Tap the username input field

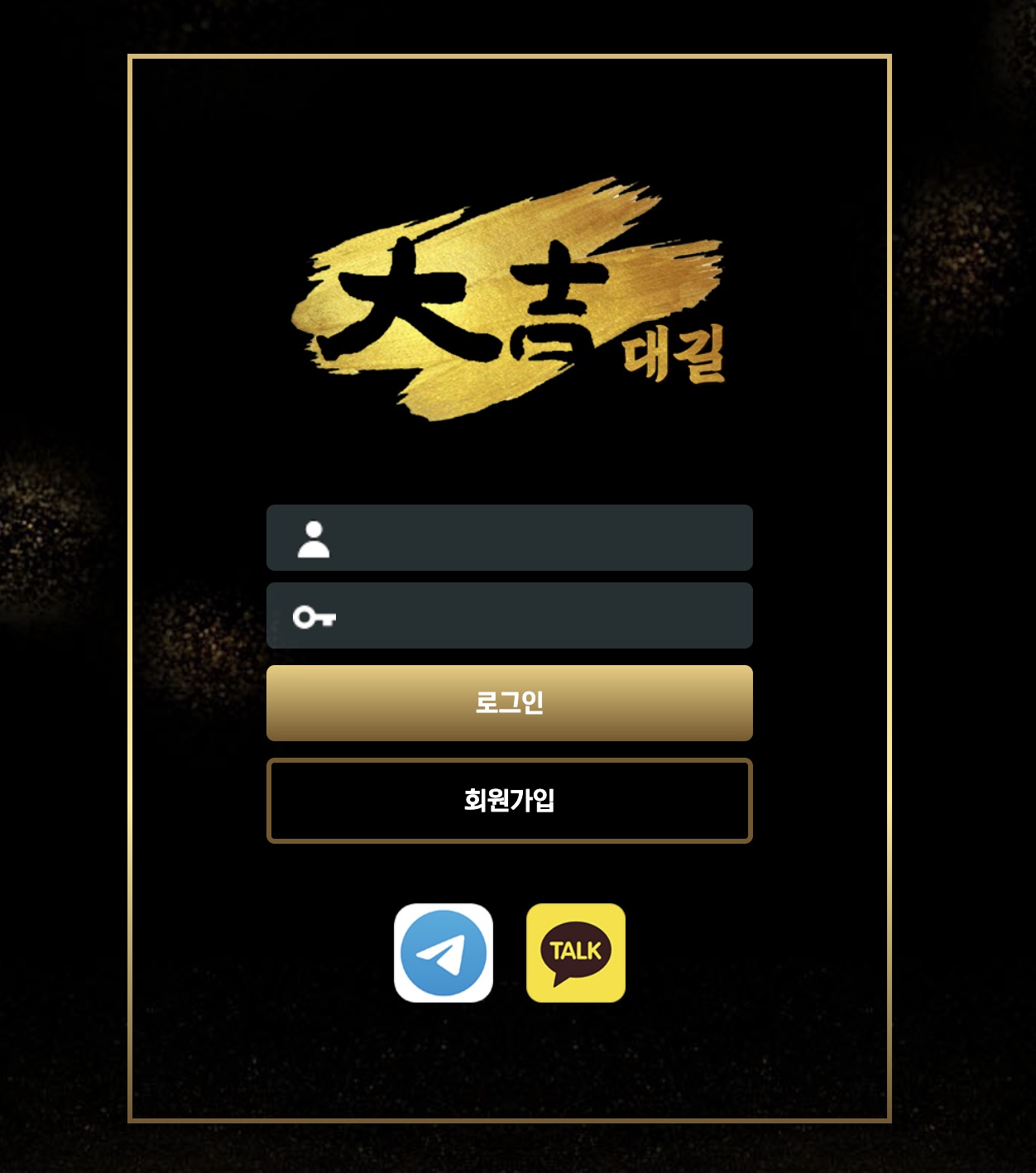click(530, 538)
